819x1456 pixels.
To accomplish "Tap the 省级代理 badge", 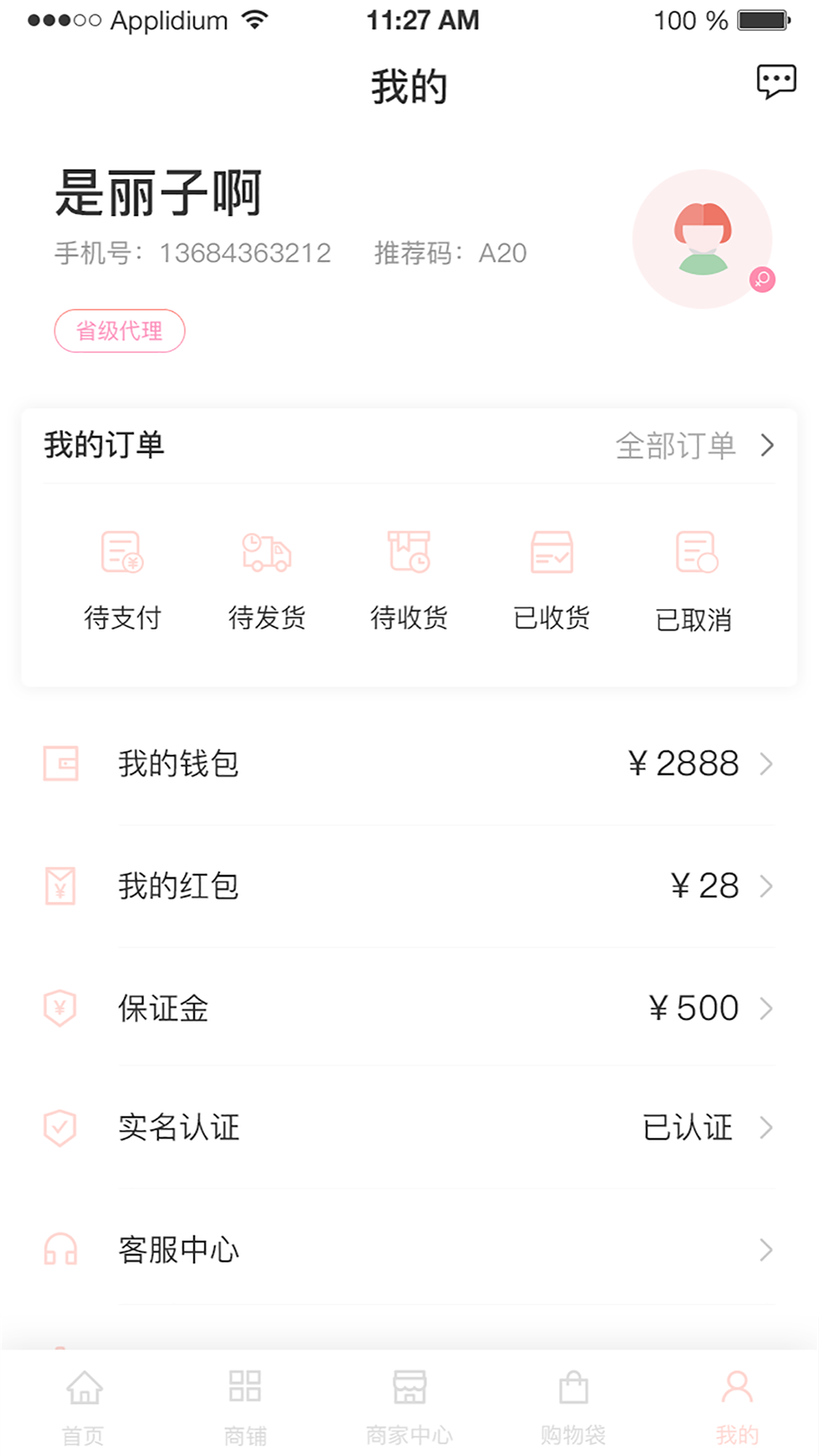I will (119, 331).
